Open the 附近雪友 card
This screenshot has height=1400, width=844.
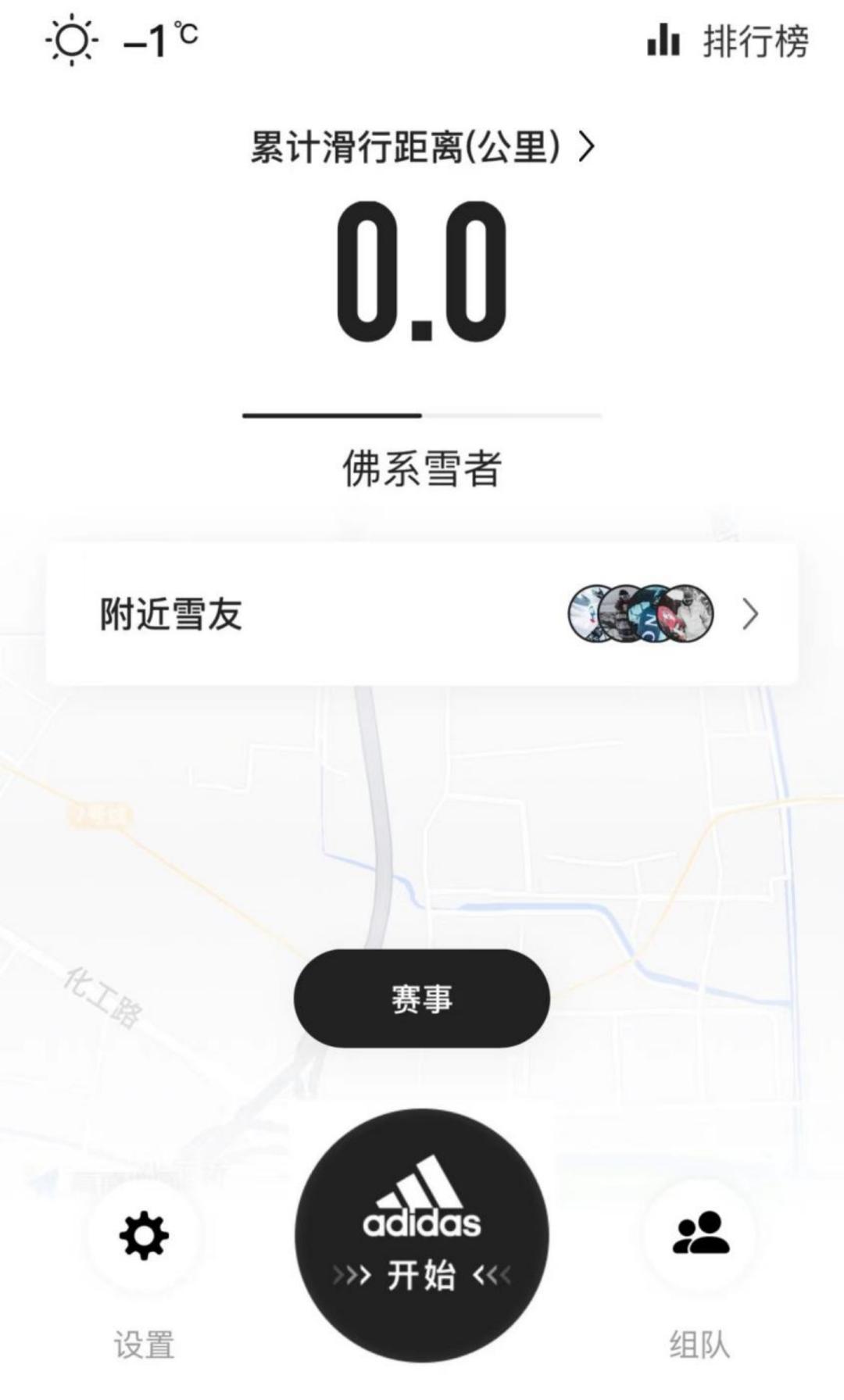coord(422,614)
